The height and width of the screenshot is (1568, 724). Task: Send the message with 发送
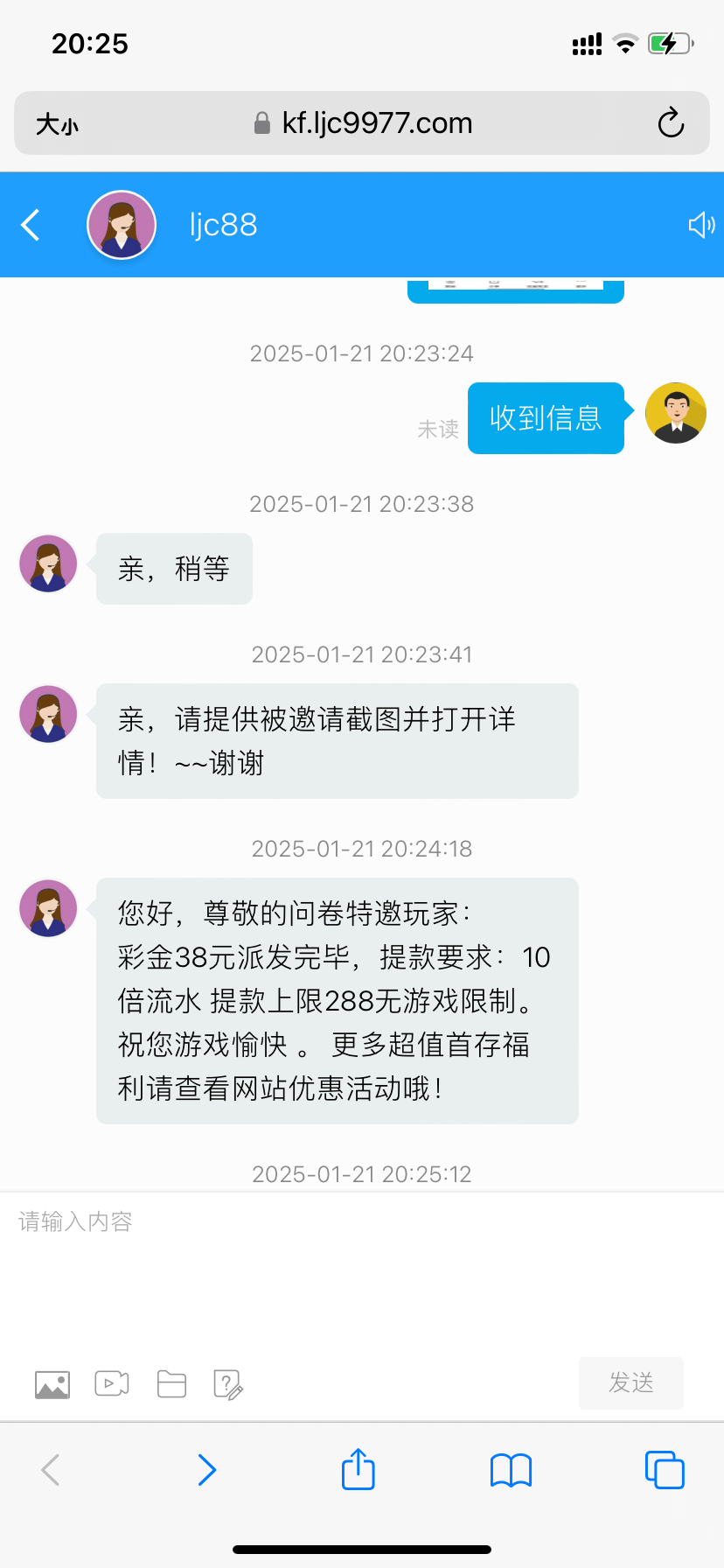(x=631, y=1382)
